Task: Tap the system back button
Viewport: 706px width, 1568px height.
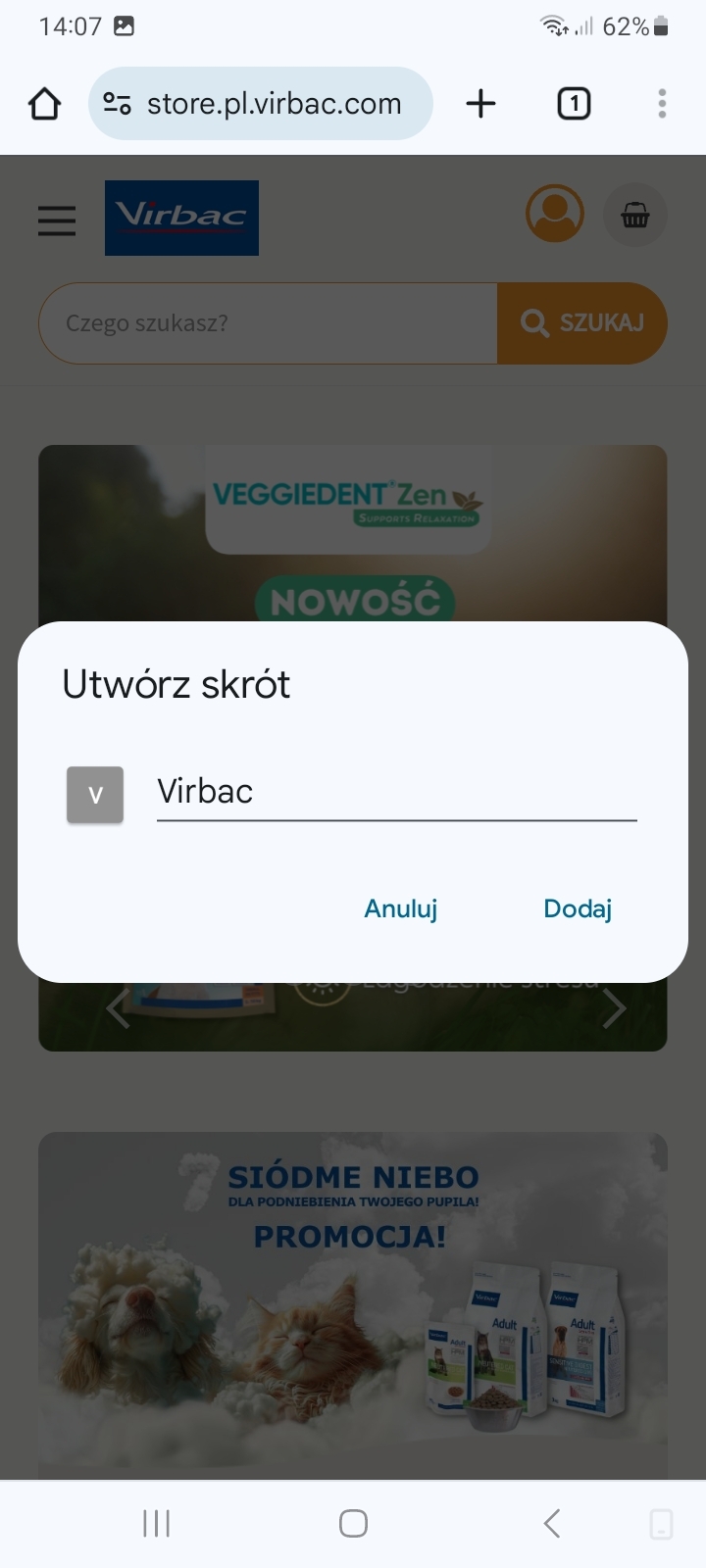Action: click(x=552, y=1523)
